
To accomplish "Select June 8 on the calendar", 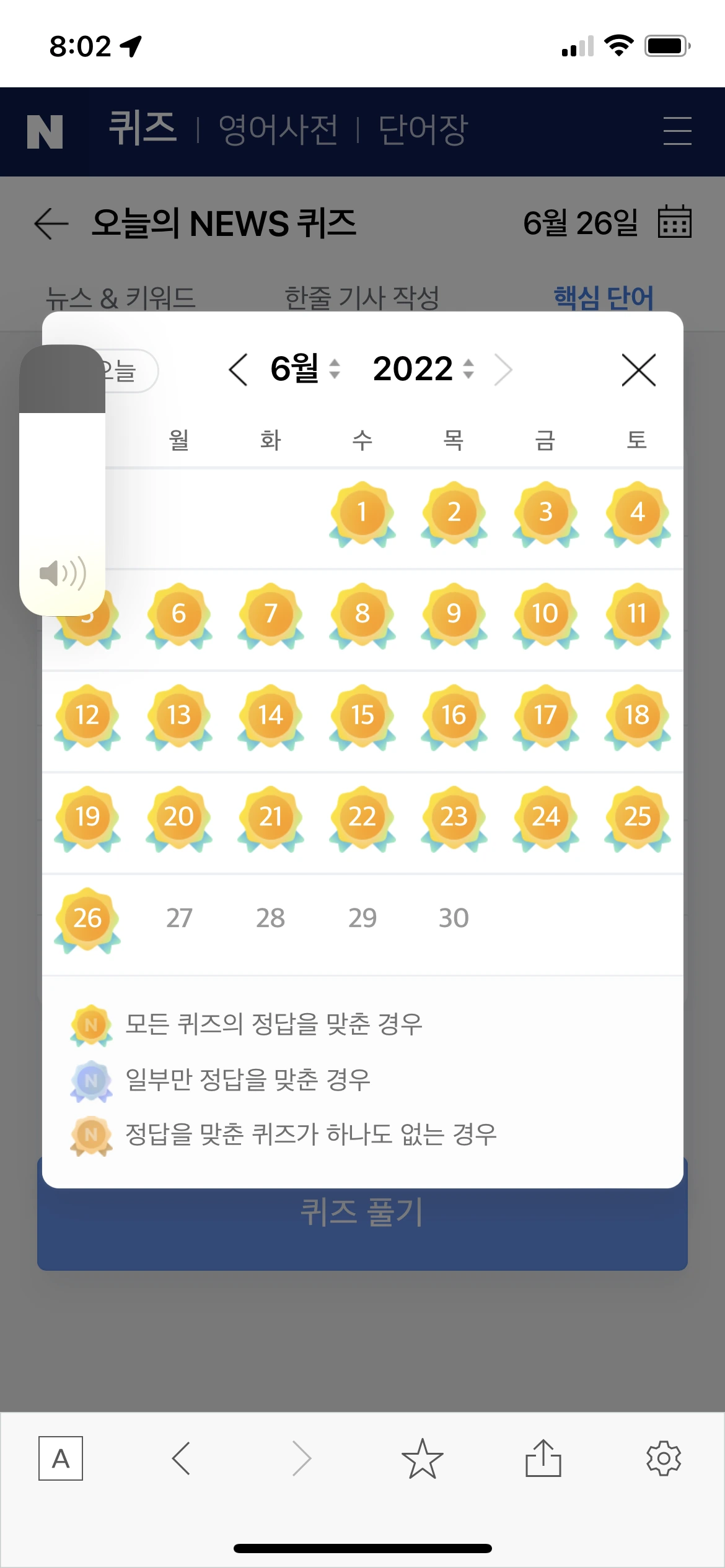I will [362, 615].
